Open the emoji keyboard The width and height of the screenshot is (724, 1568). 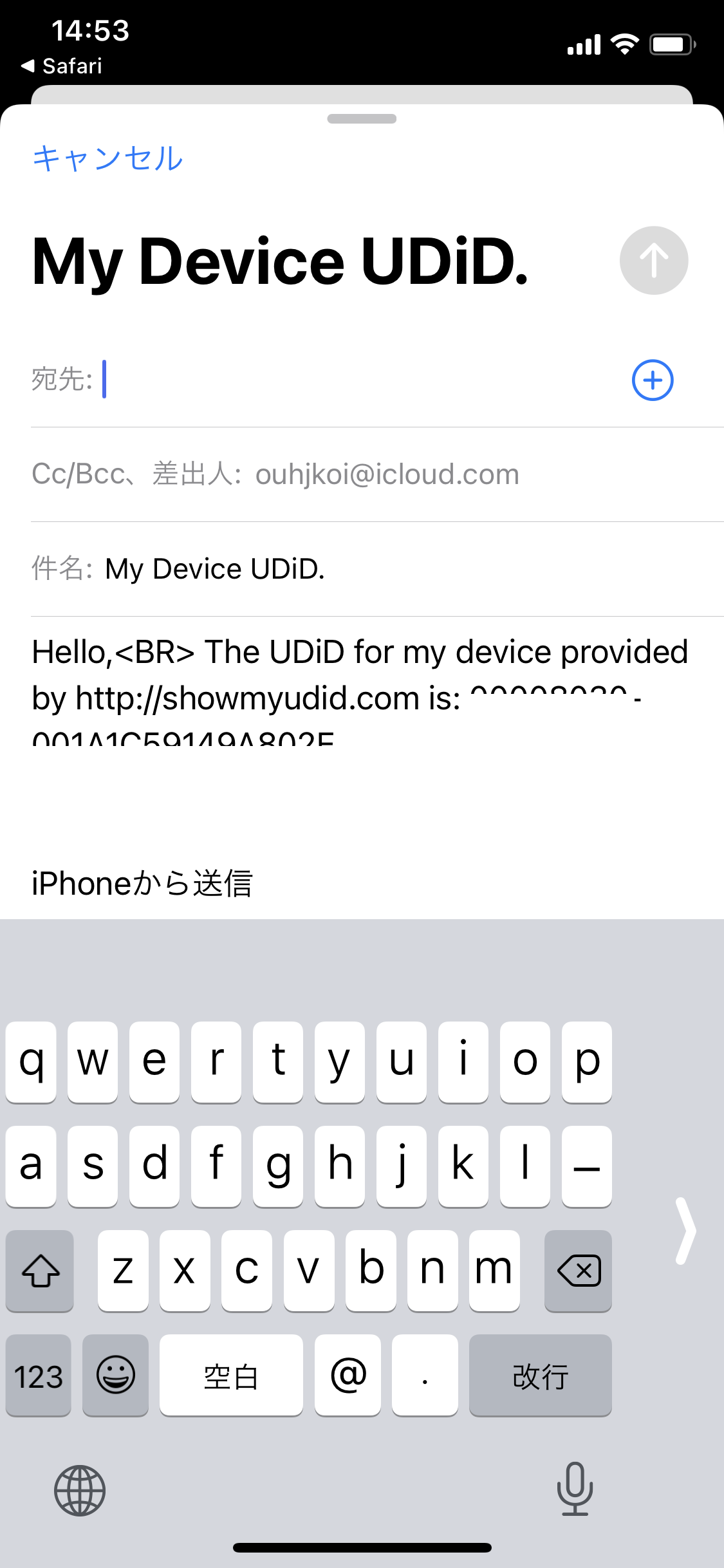click(x=116, y=1376)
